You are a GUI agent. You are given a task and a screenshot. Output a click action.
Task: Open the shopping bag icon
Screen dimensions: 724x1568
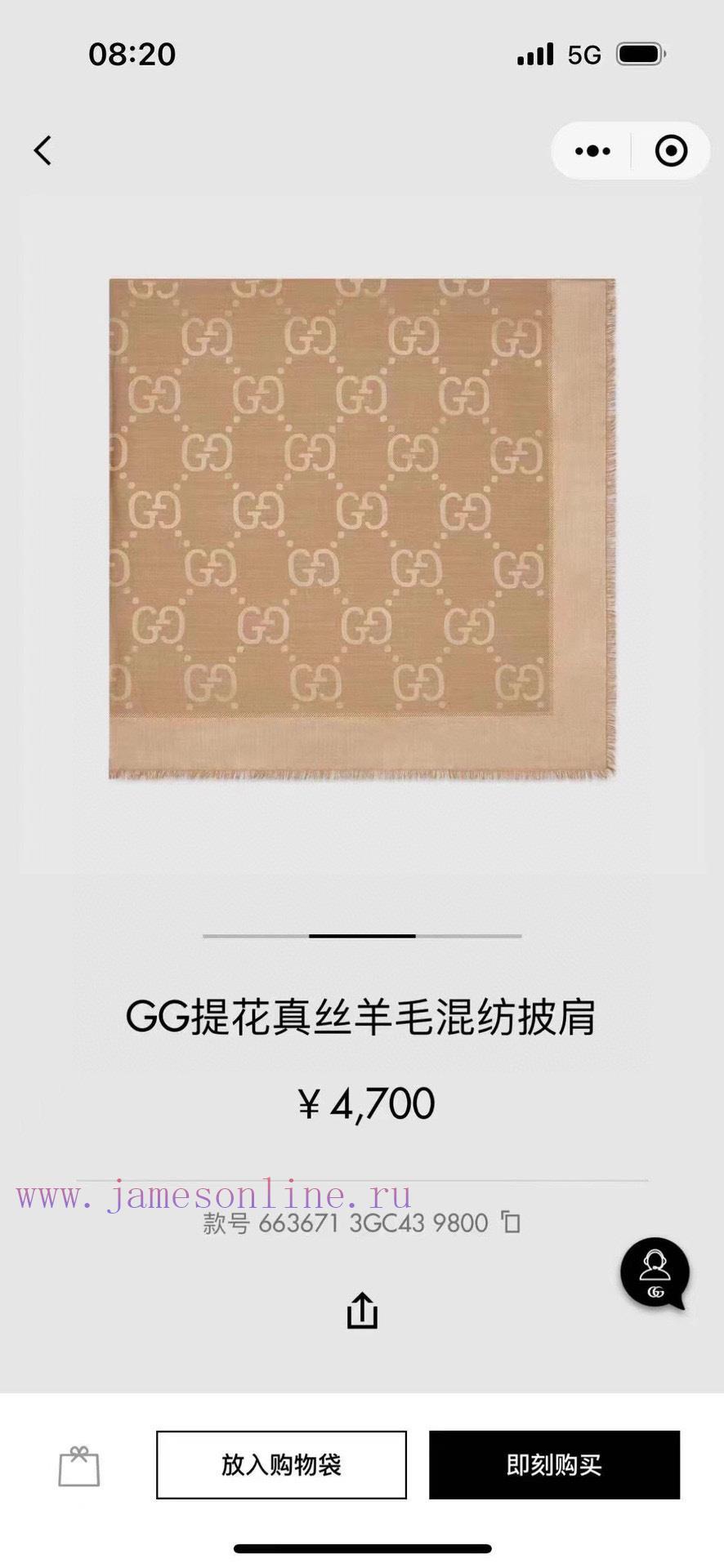click(x=79, y=1466)
